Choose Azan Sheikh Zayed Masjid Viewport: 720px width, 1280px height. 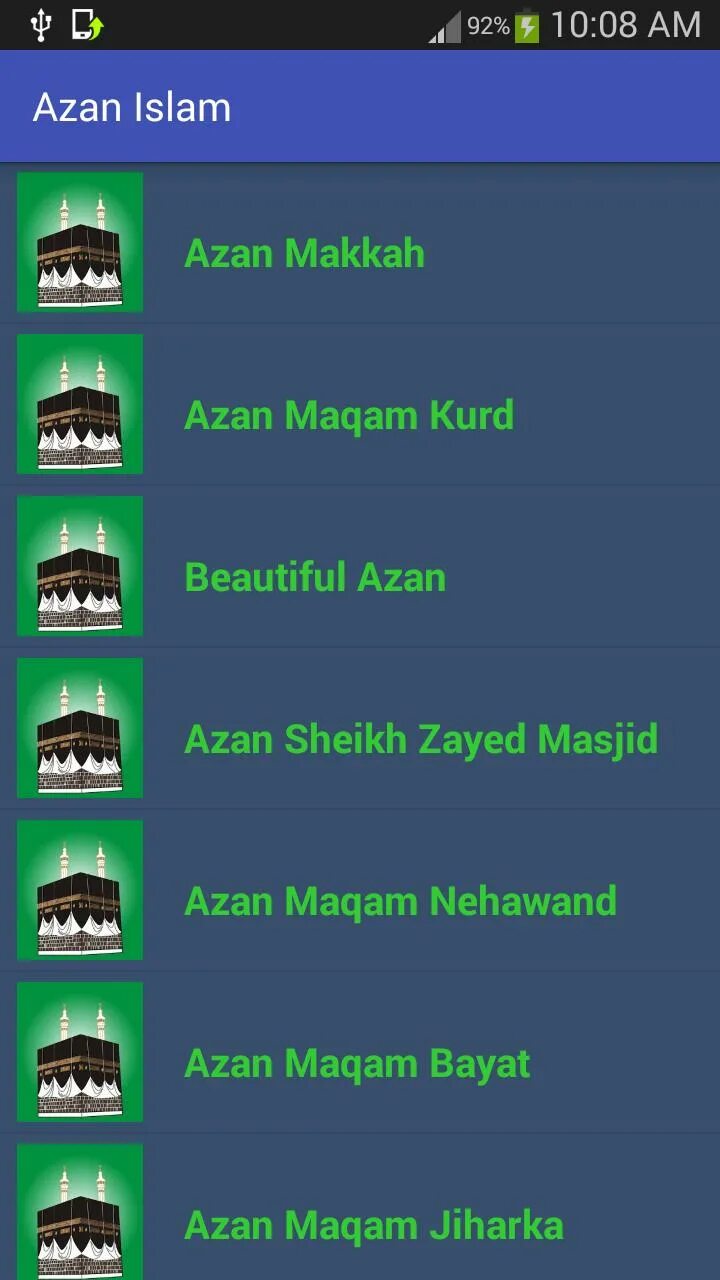click(360, 729)
